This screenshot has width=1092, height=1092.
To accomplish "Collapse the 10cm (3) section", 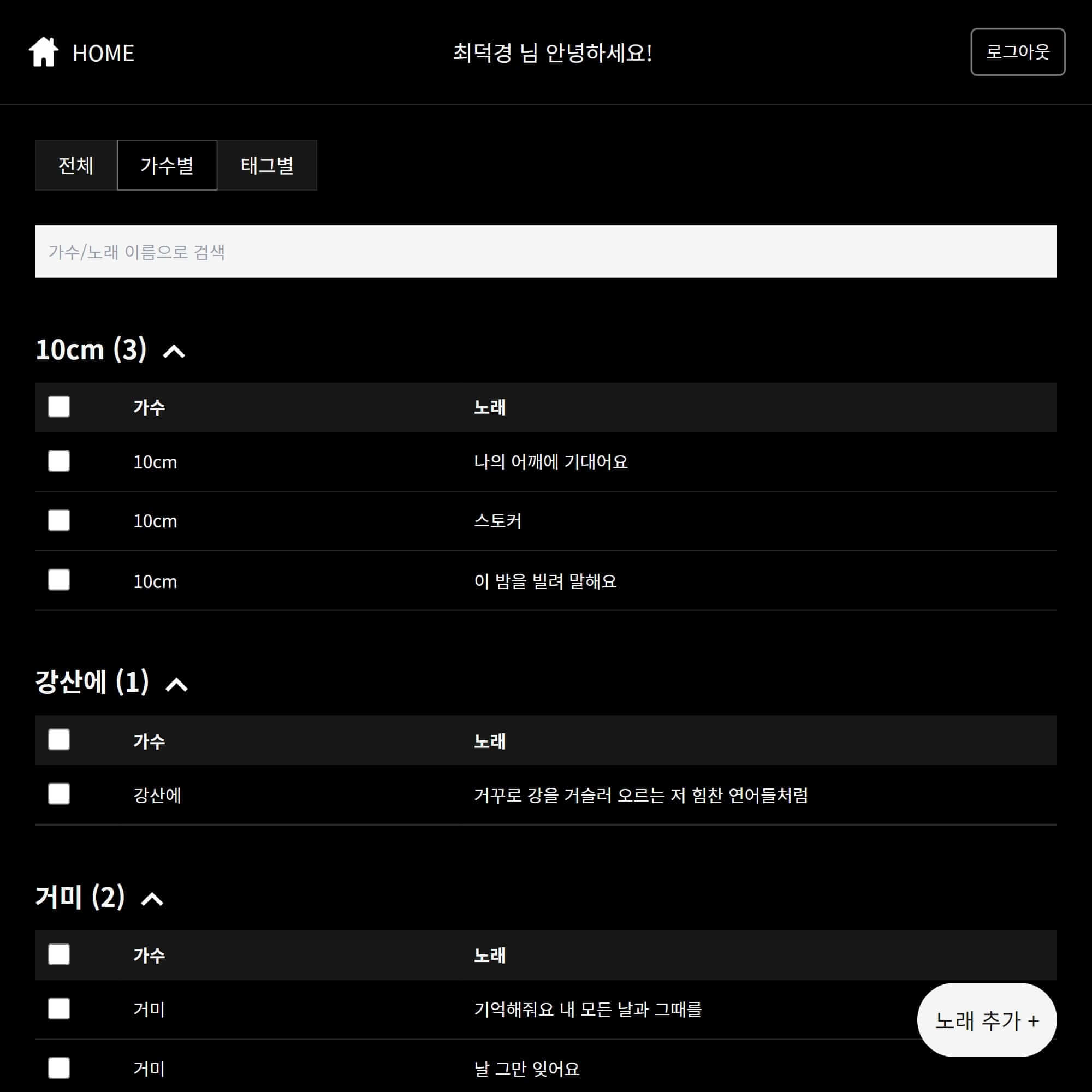I will [174, 352].
